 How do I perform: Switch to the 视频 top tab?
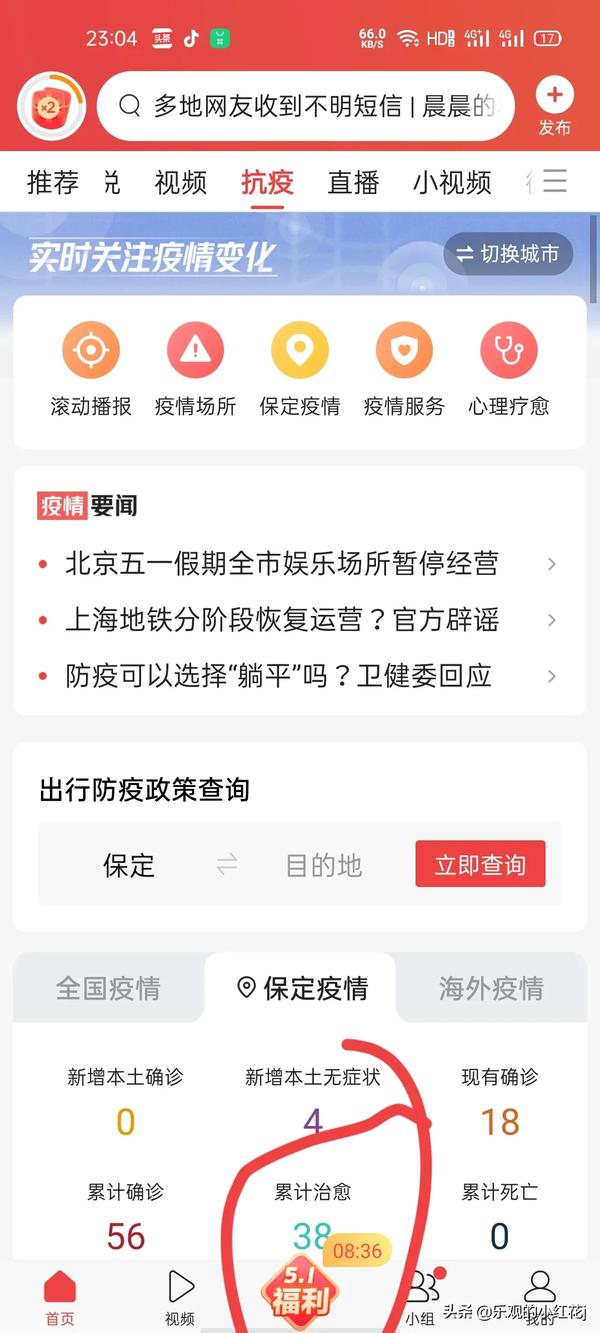180,182
